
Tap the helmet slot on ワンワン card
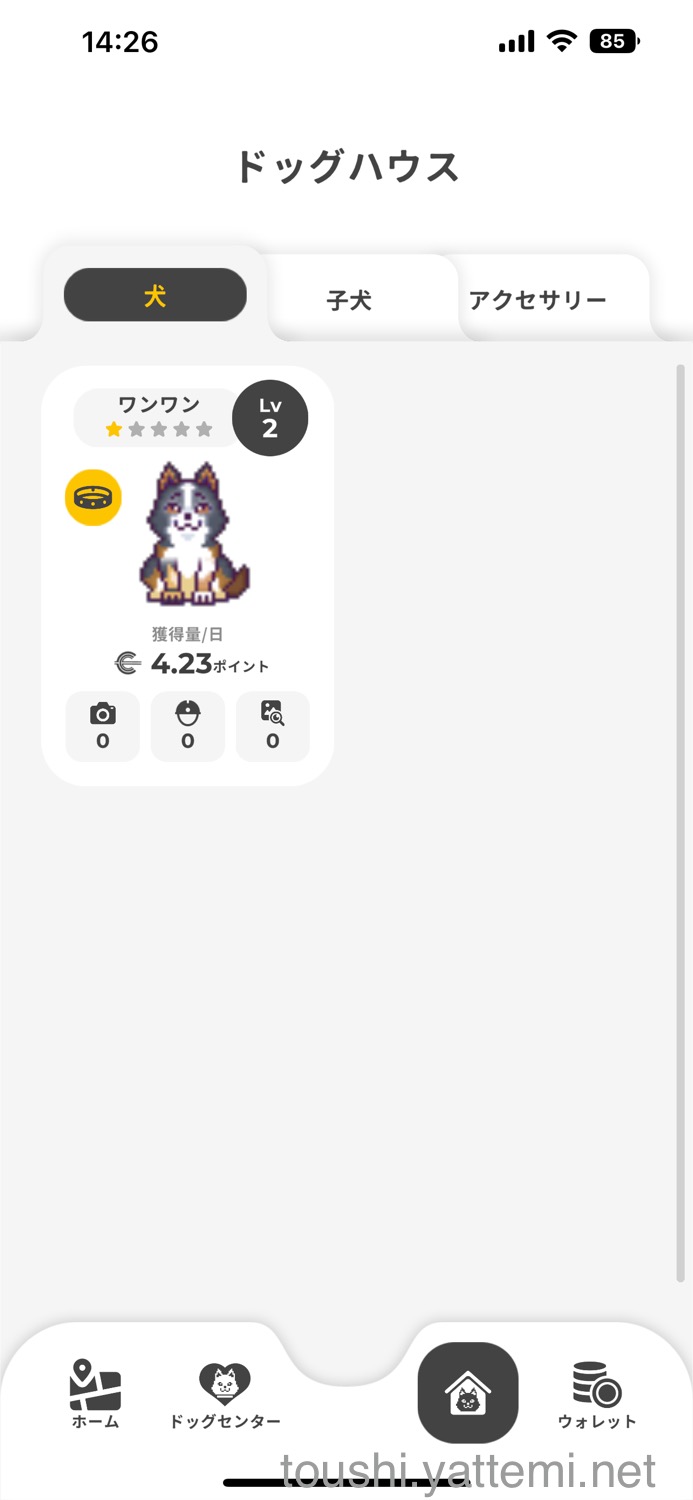[188, 726]
